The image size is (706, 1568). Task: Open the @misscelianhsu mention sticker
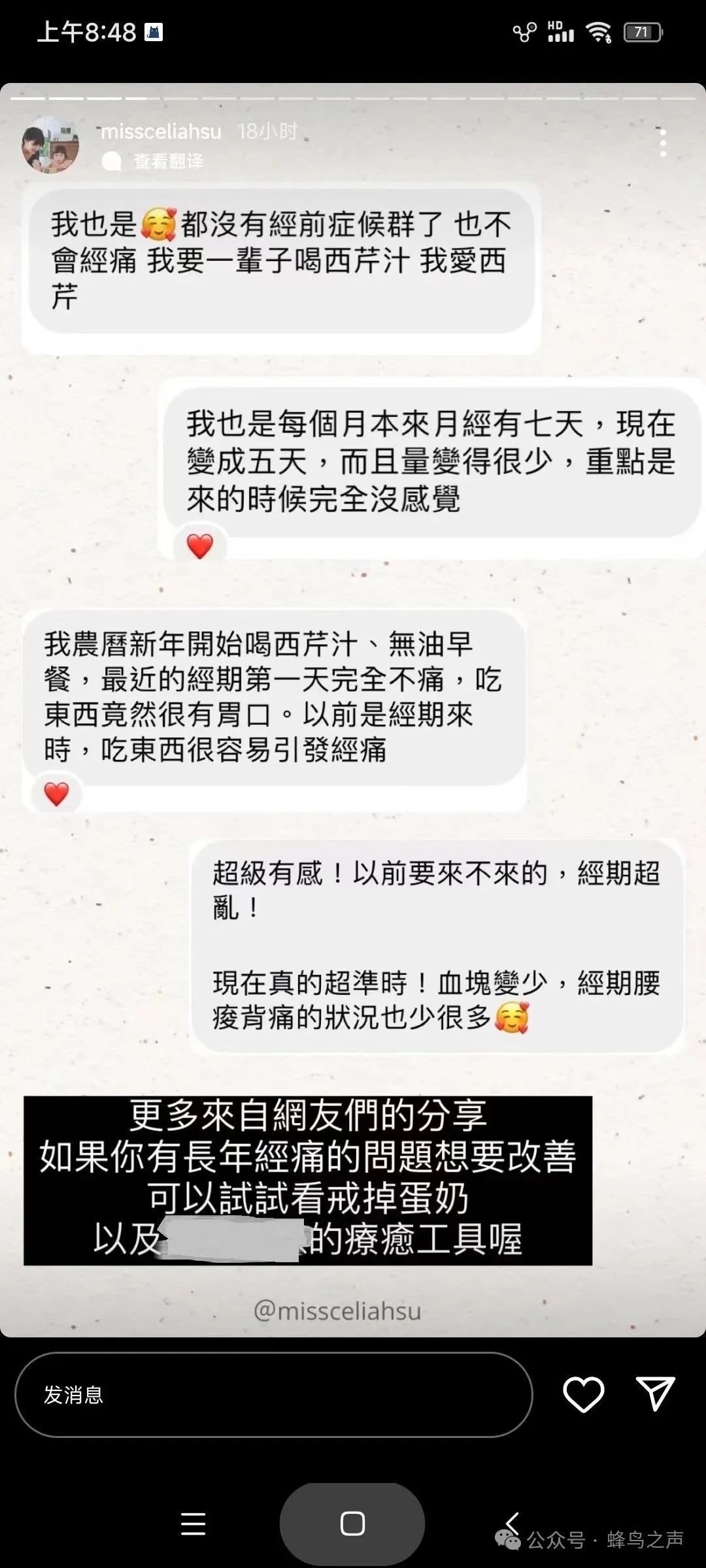point(337,1311)
